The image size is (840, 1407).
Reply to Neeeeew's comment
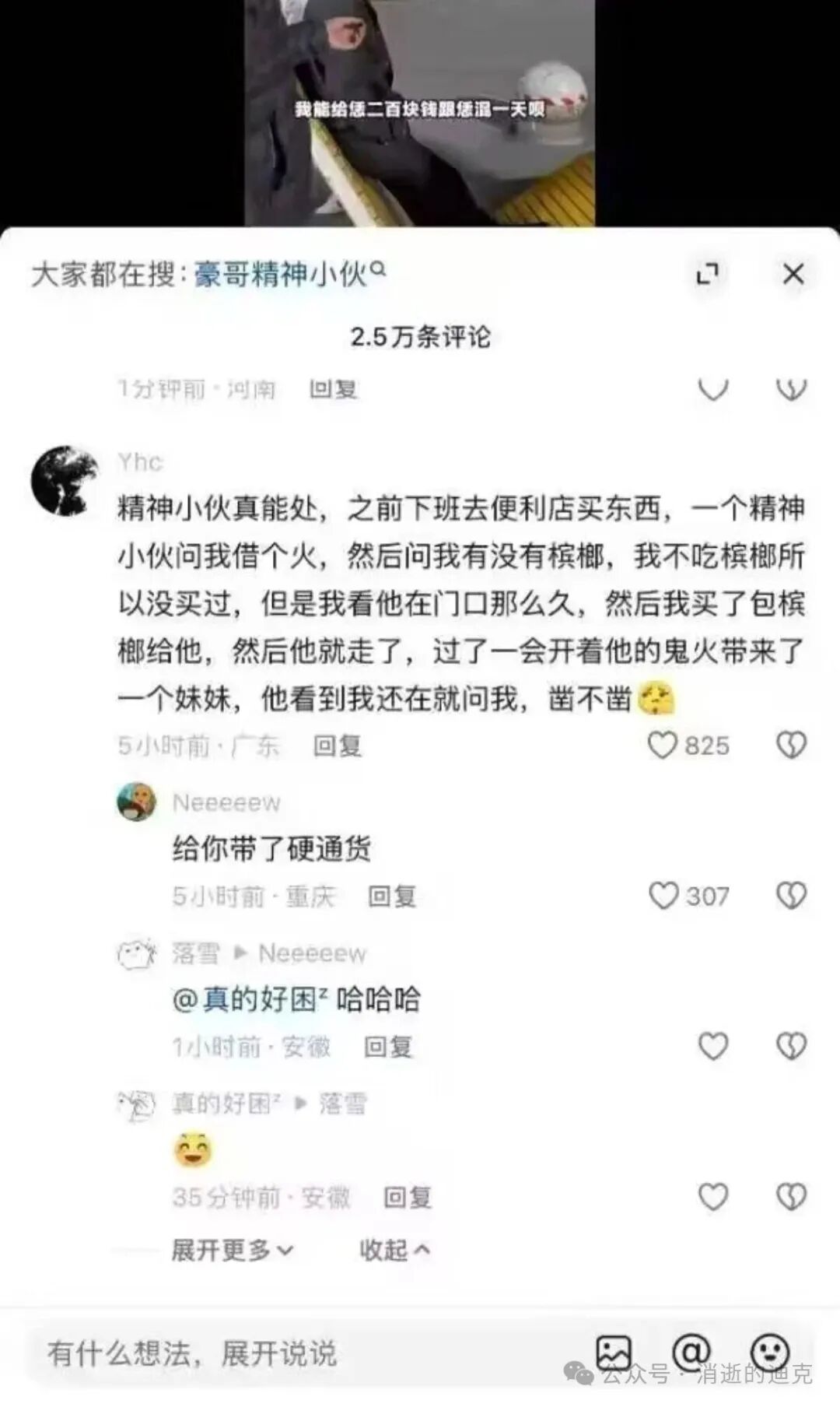[391, 896]
